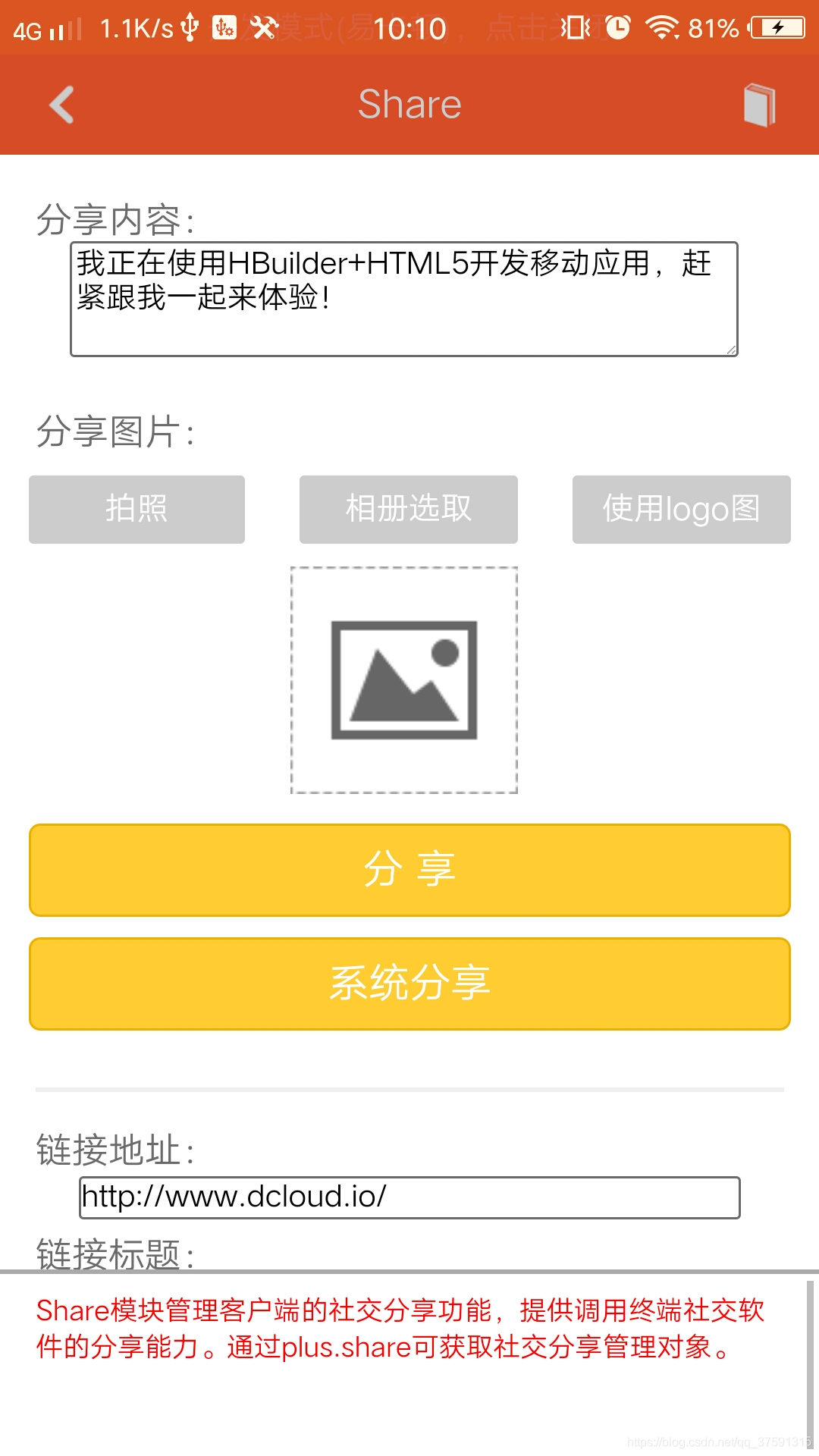Edit the link address field
This screenshot has width=819, height=1456.
click(x=409, y=1197)
